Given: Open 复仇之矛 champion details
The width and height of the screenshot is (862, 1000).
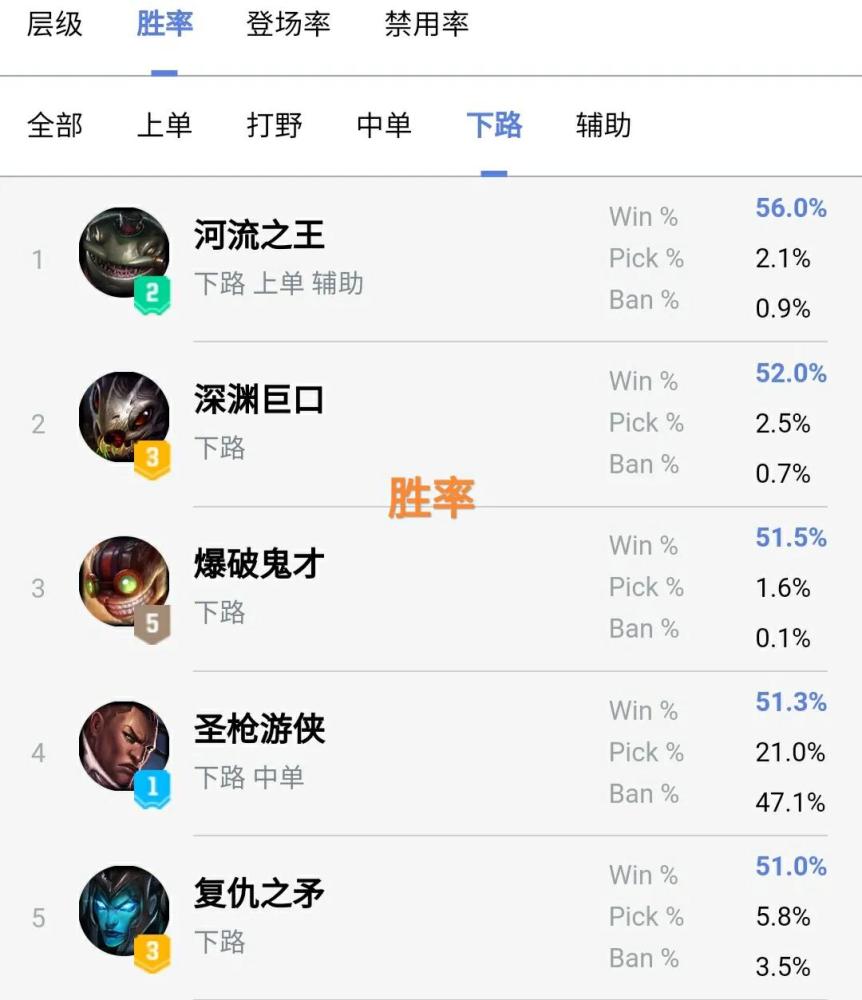Looking at the screenshot, I should point(259,894).
